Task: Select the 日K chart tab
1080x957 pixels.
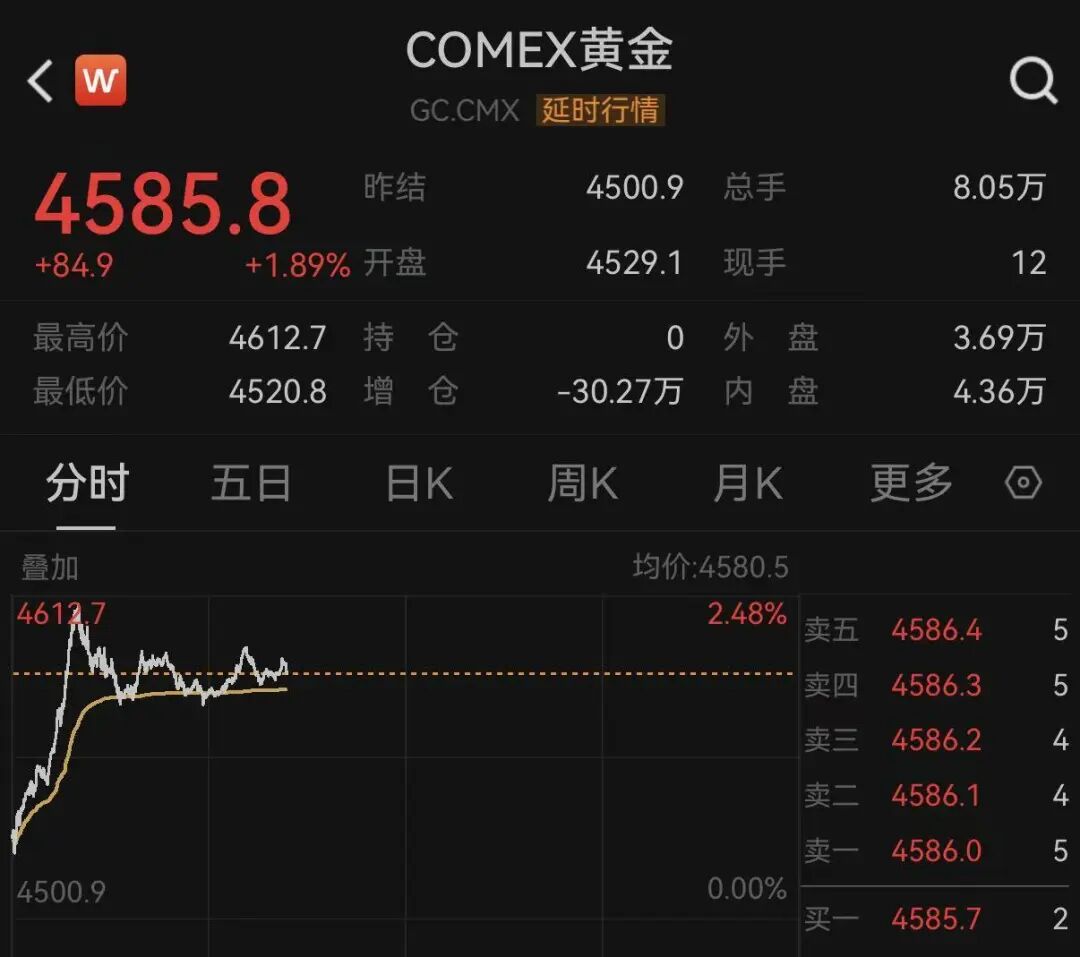Action: point(419,484)
